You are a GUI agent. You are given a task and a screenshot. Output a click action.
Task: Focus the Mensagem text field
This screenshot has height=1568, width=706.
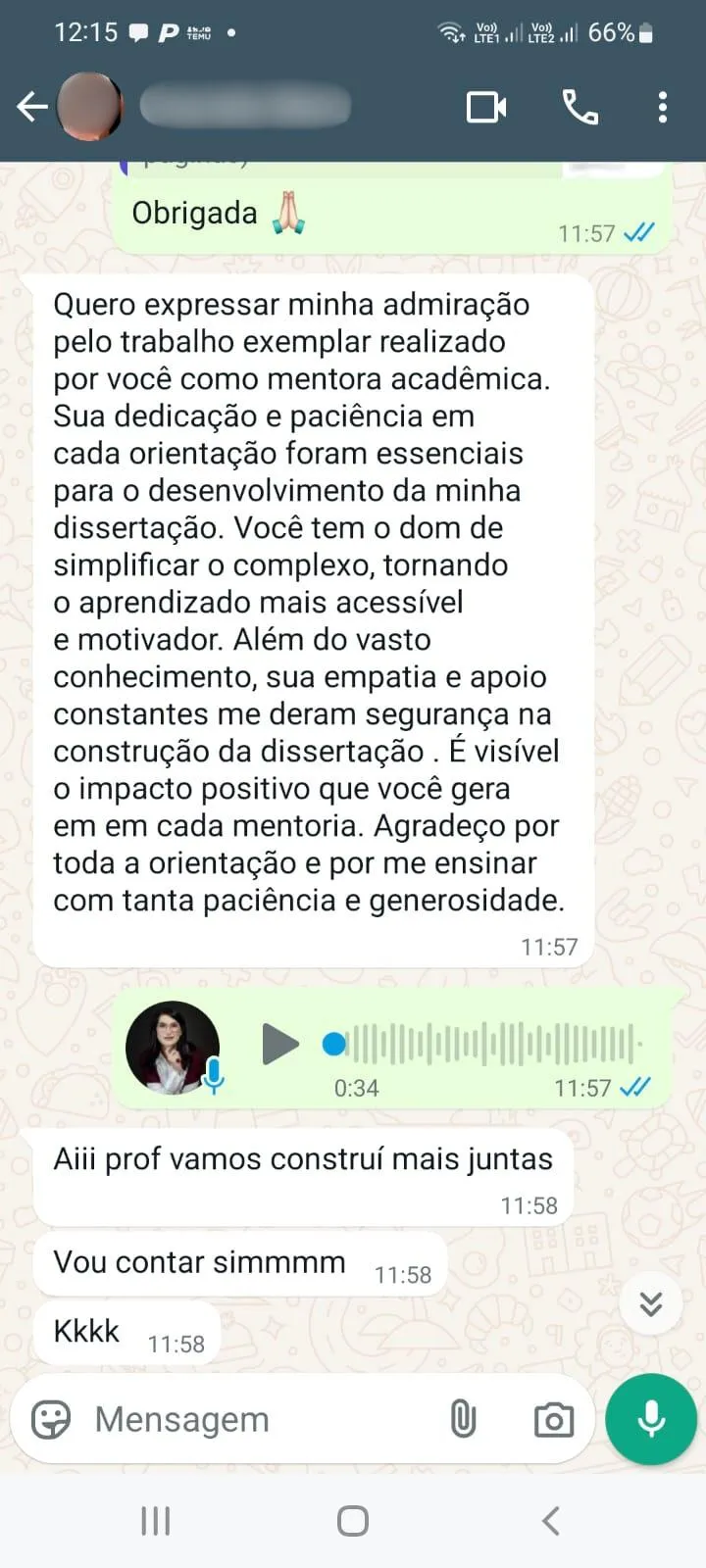coord(255,1419)
